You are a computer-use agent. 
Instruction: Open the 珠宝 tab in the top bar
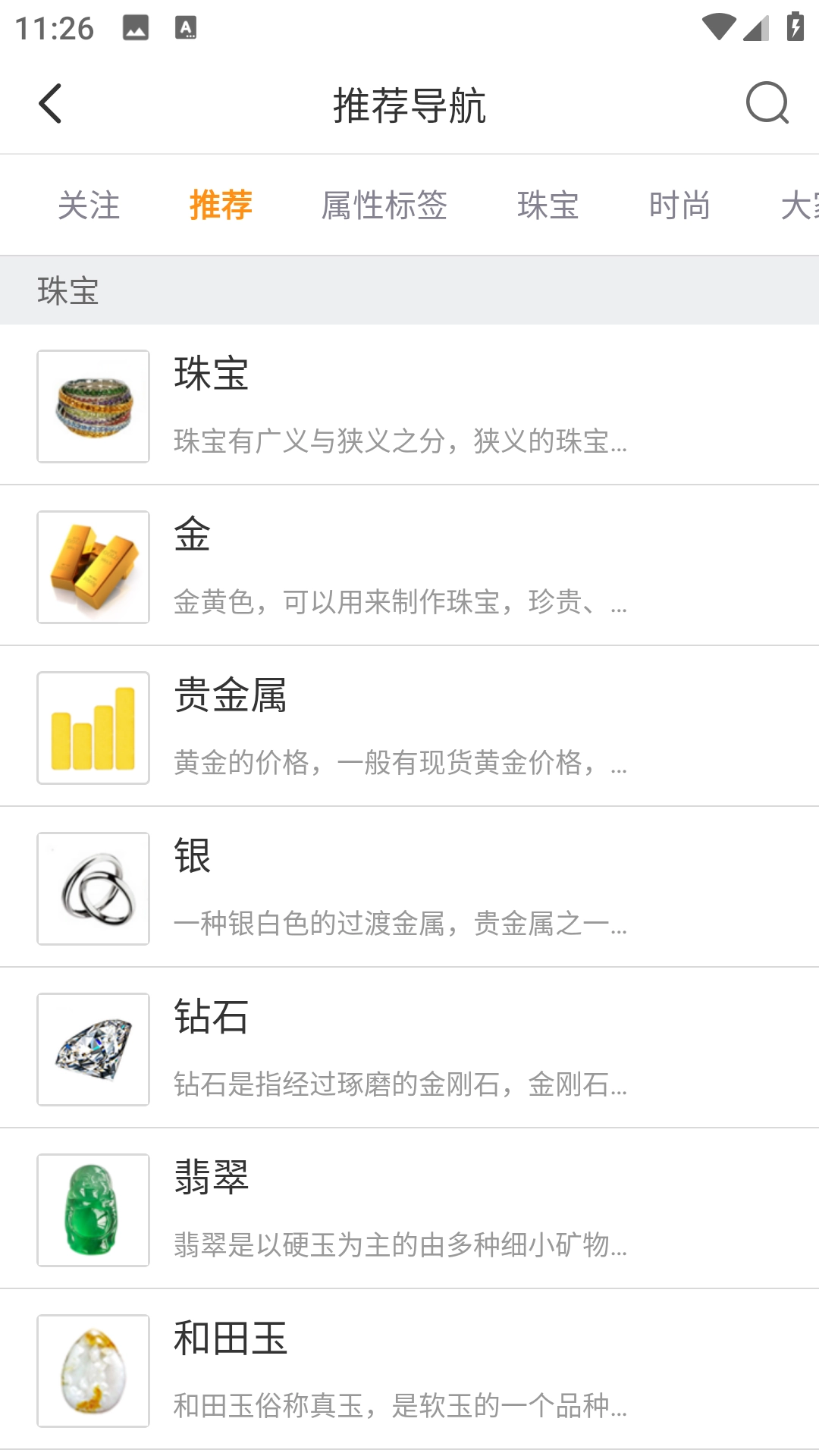tap(548, 206)
